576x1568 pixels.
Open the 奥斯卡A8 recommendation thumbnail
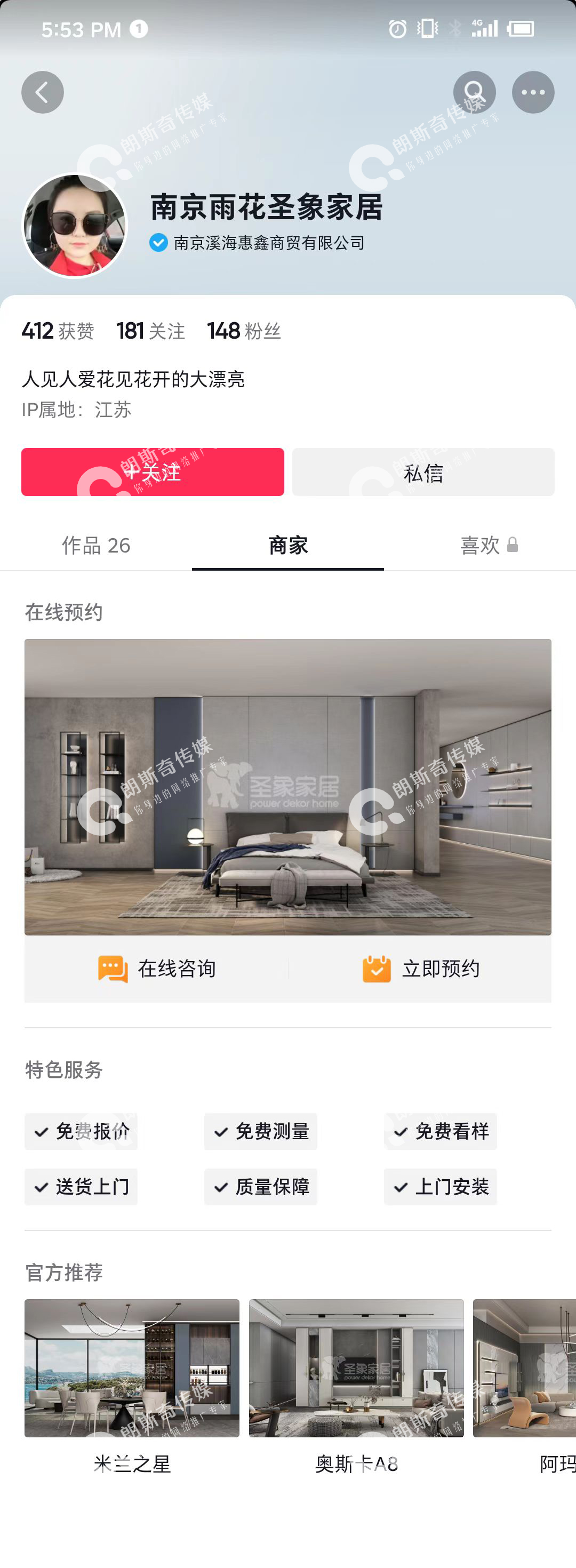coord(356,1370)
